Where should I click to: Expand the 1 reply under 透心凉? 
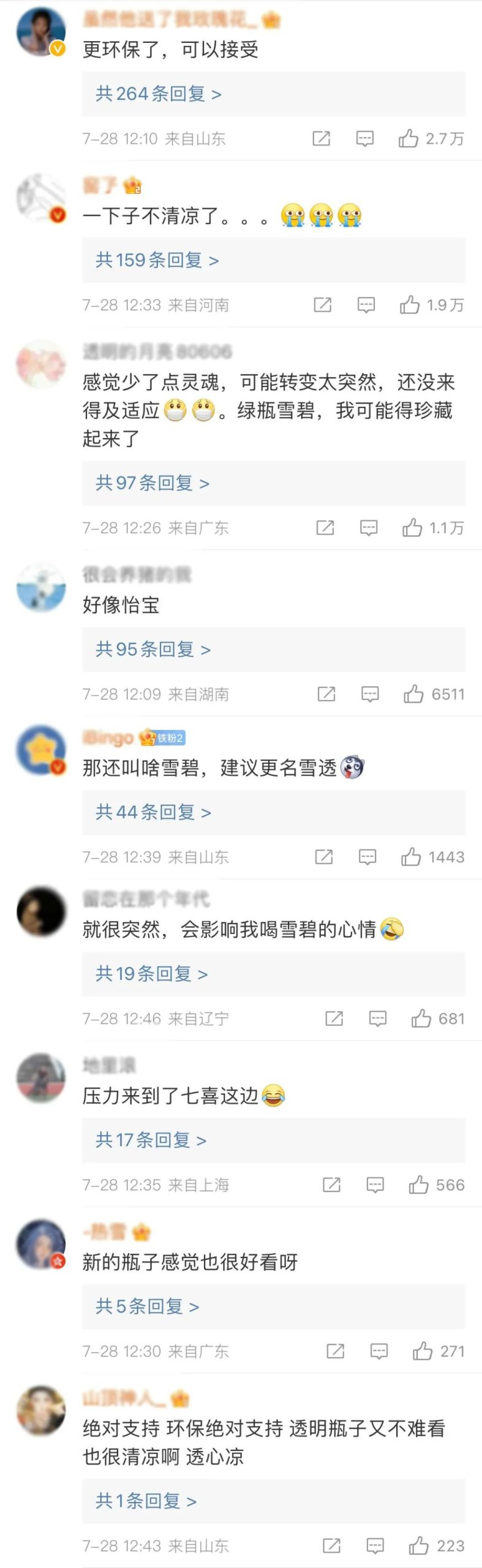[x=146, y=1501]
